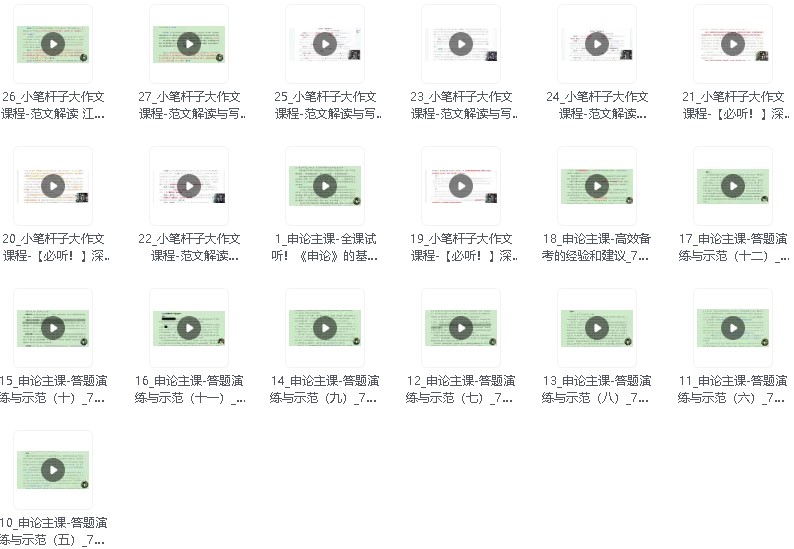Viewport: 794px width, 549px height.
Task: Open 11_申论主课-答题演练与示范(六)
Action: [x=733, y=328]
